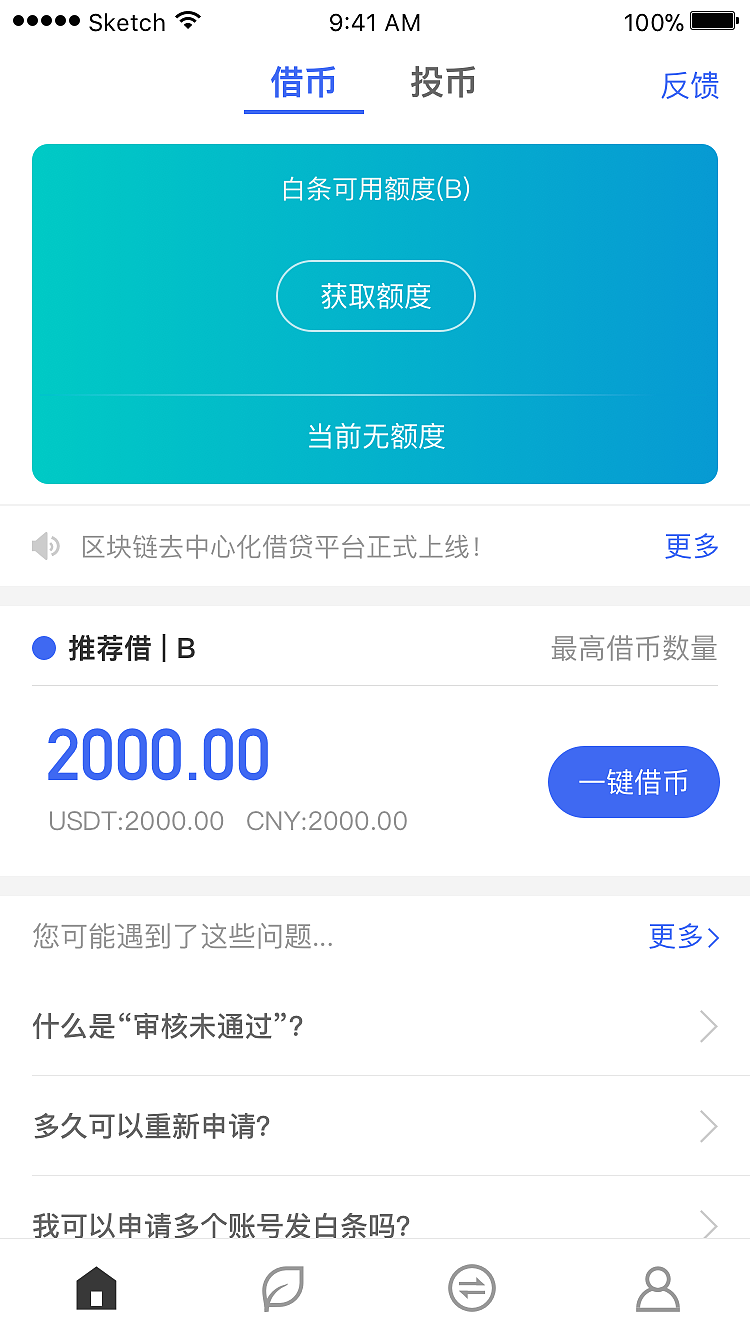The height and width of the screenshot is (1334, 750).
Task: Tap the 获取额度 button
Action: pos(376,296)
